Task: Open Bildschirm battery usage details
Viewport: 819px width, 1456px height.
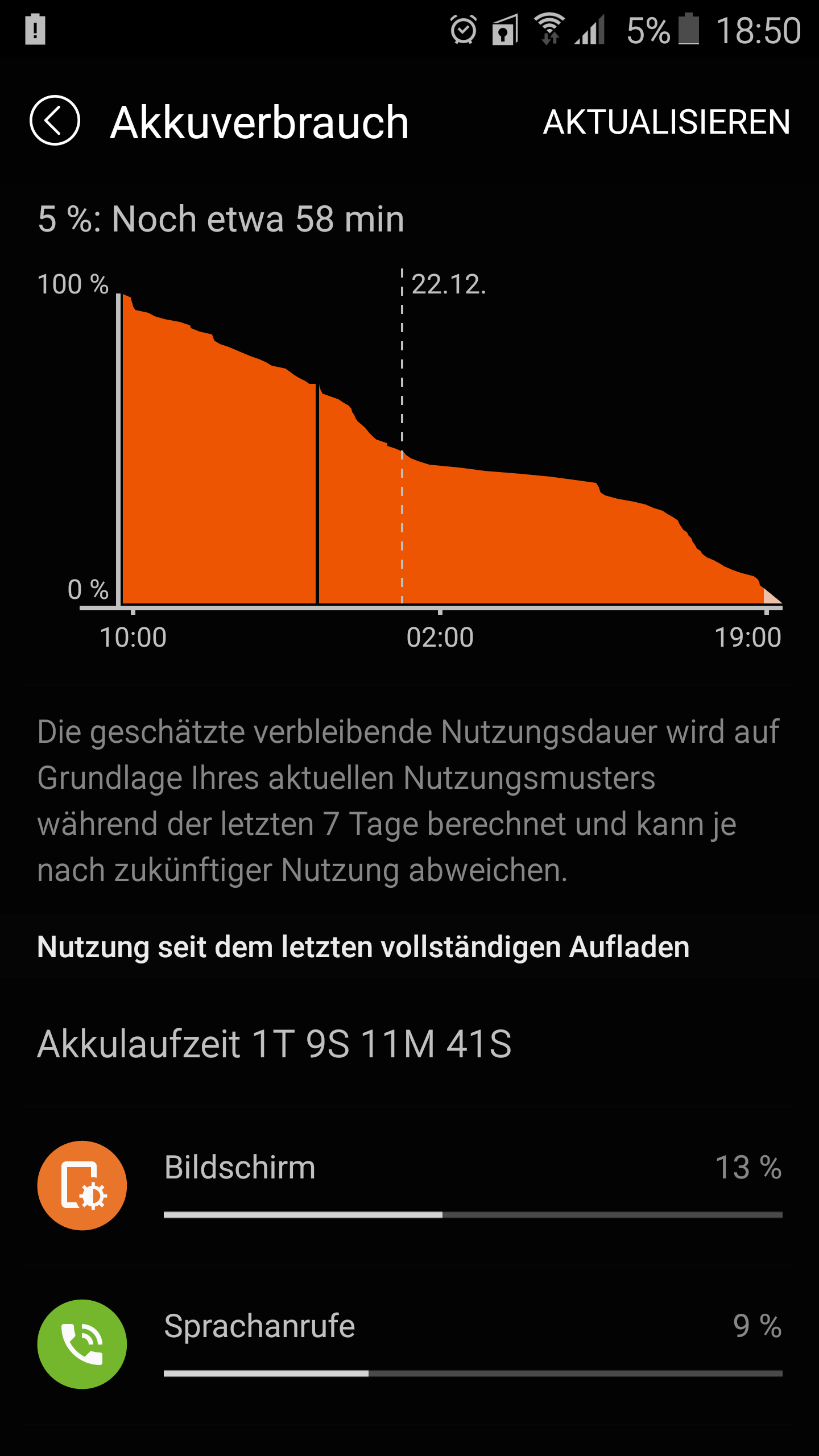Action: pos(409,1184)
